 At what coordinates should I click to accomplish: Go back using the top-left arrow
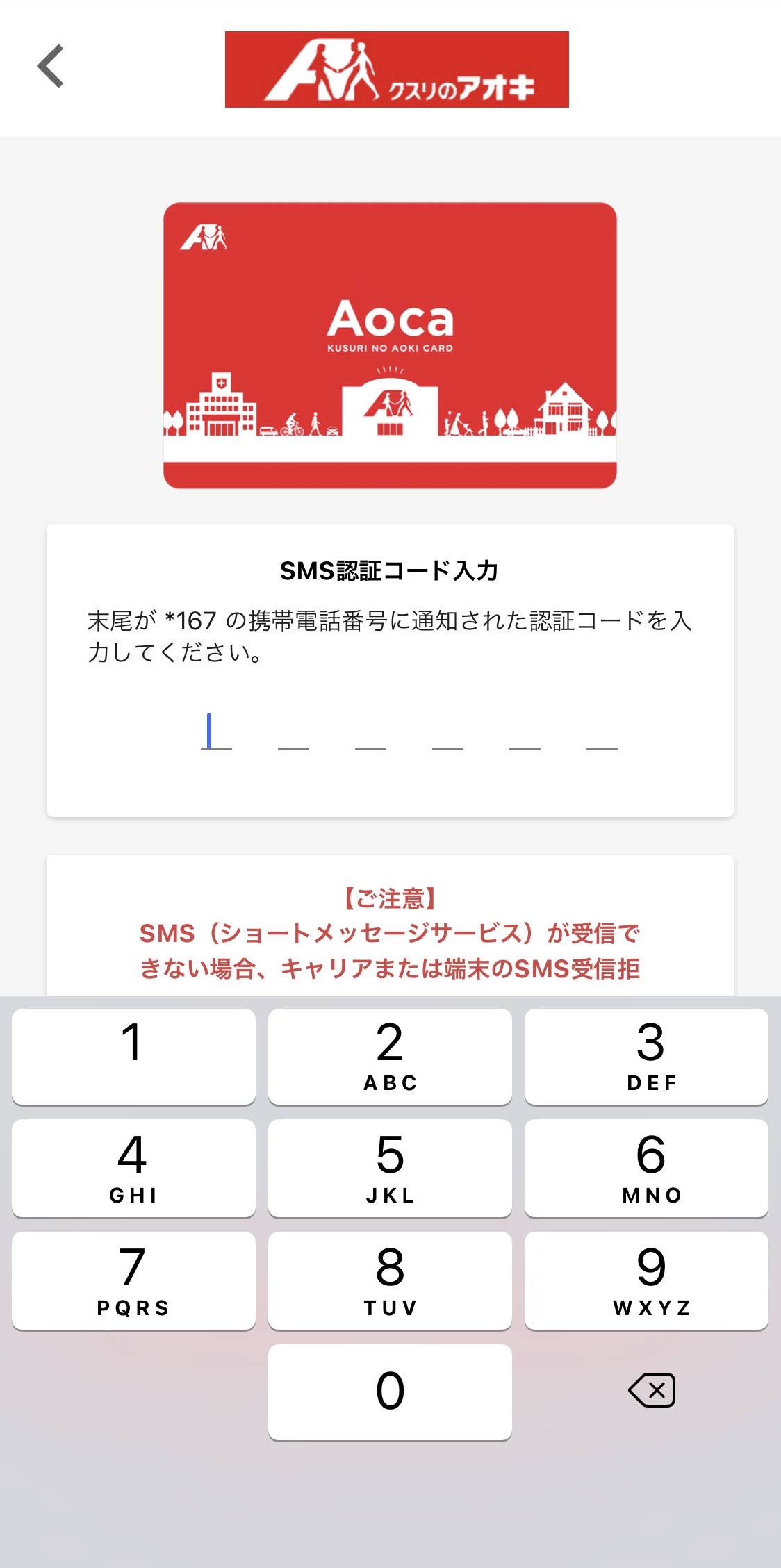(51, 67)
